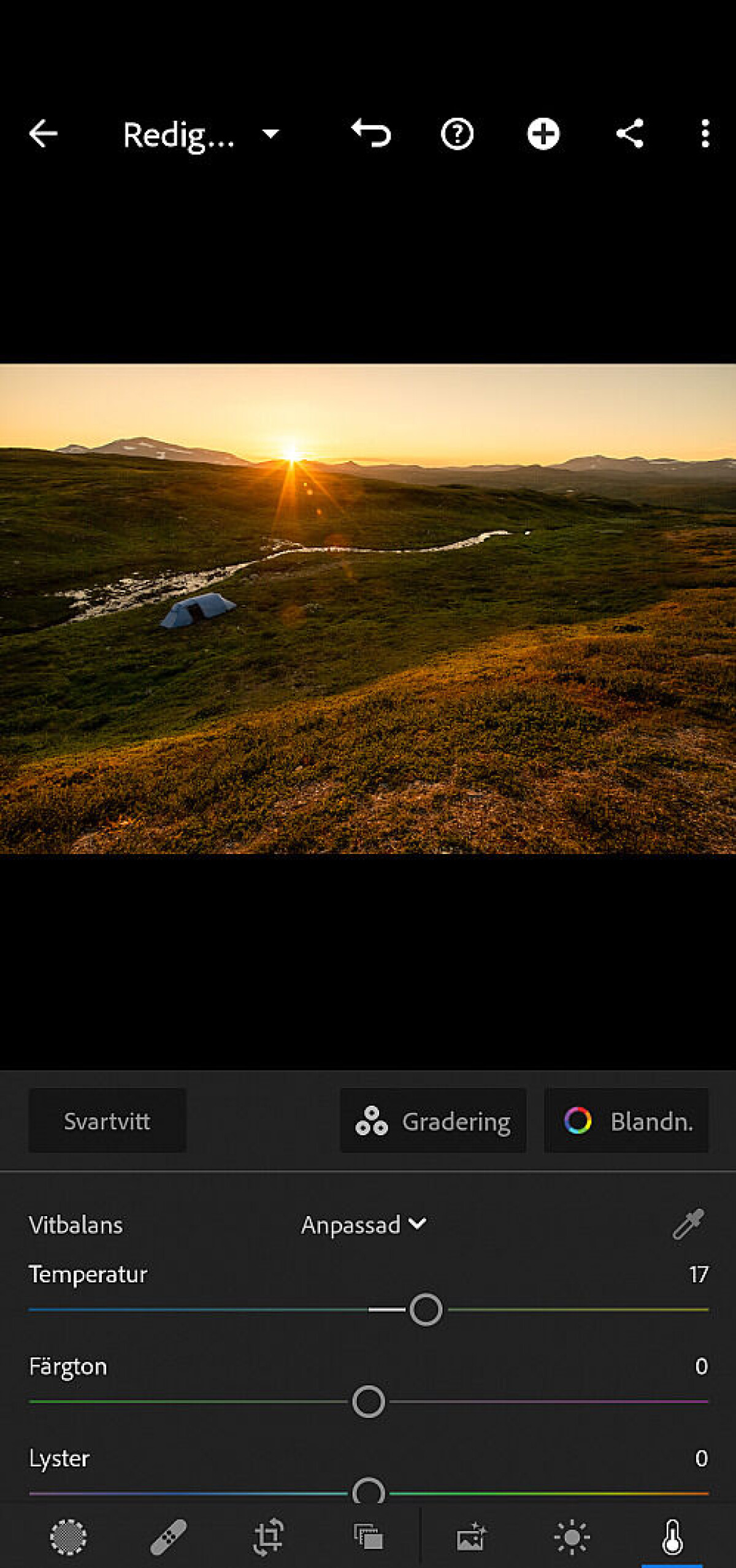The image size is (736, 1568).
Task: Open the Blandn. color mixer
Action: (x=626, y=1121)
